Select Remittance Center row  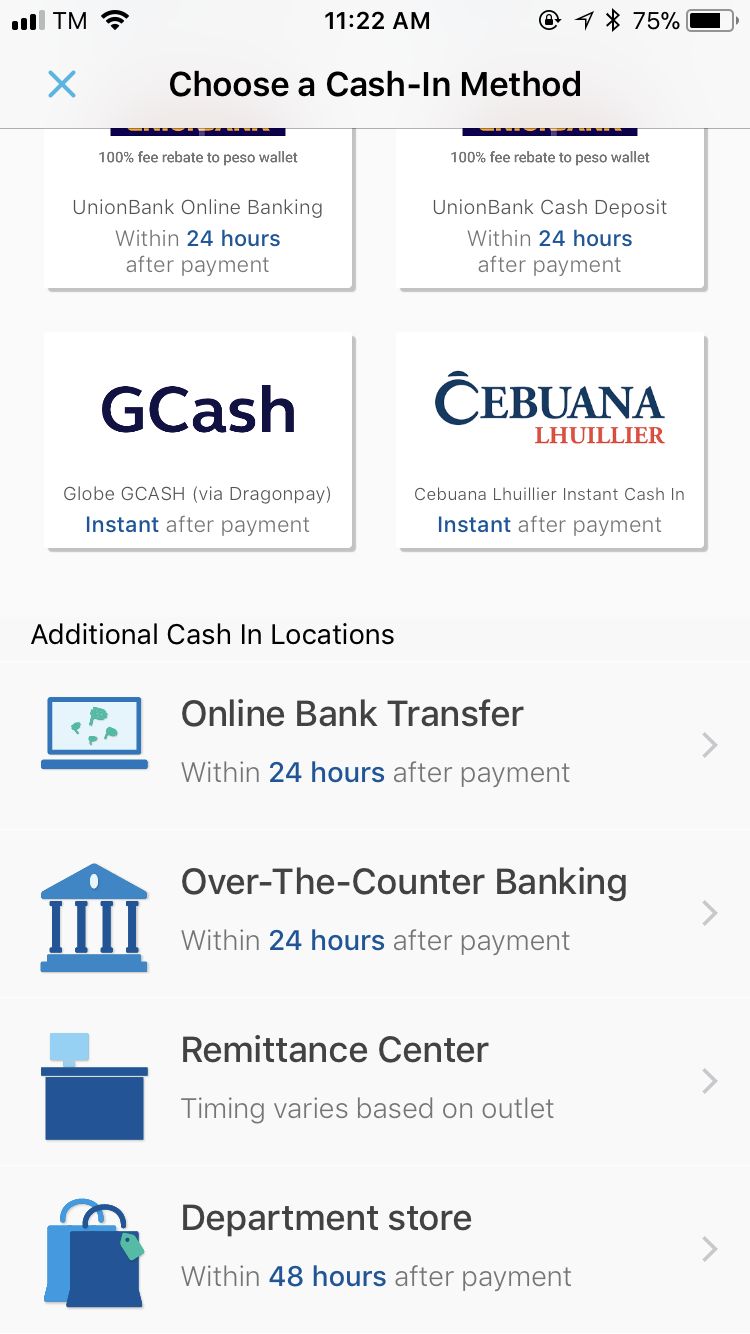(x=375, y=1080)
